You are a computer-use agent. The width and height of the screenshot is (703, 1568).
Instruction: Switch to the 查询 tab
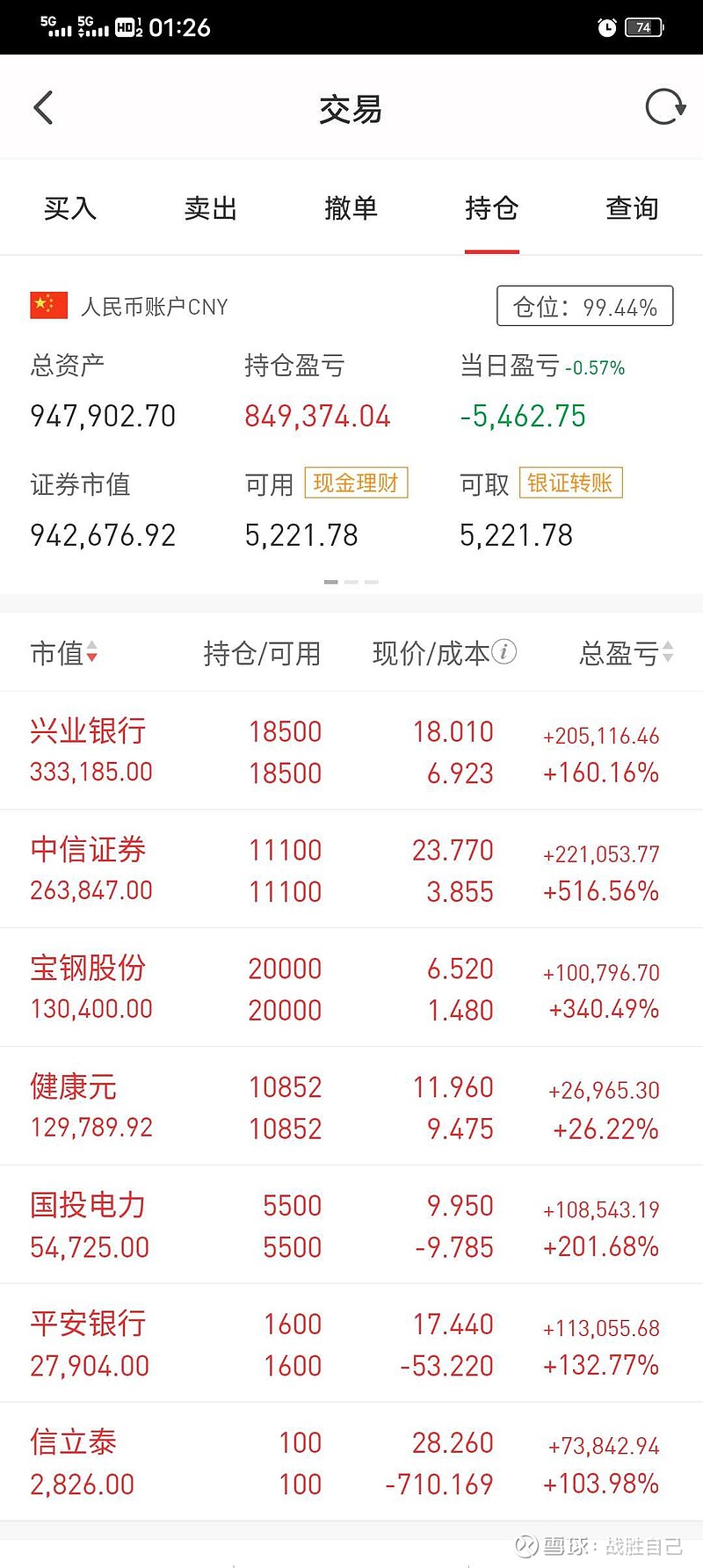(x=632, y=208)
